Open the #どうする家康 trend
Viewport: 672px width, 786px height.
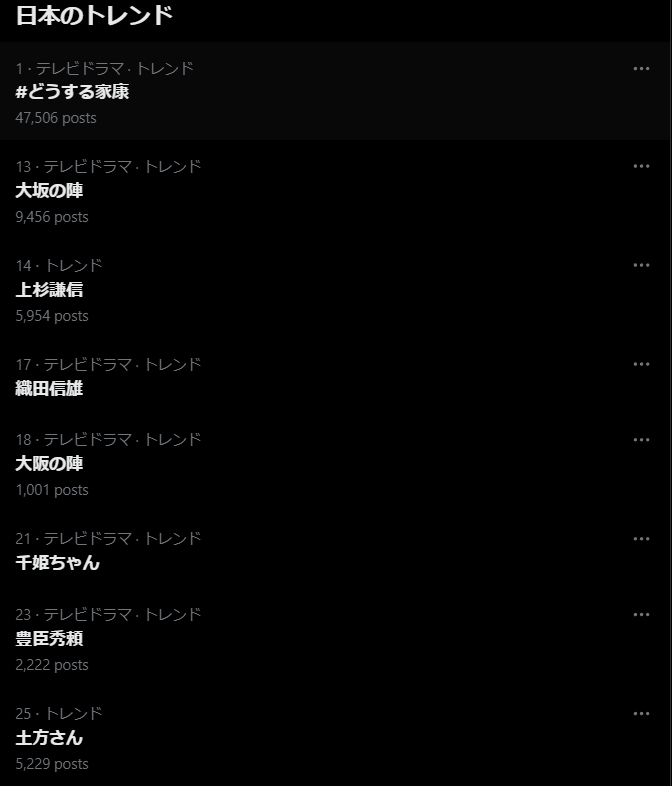click(x=72, y=92)
